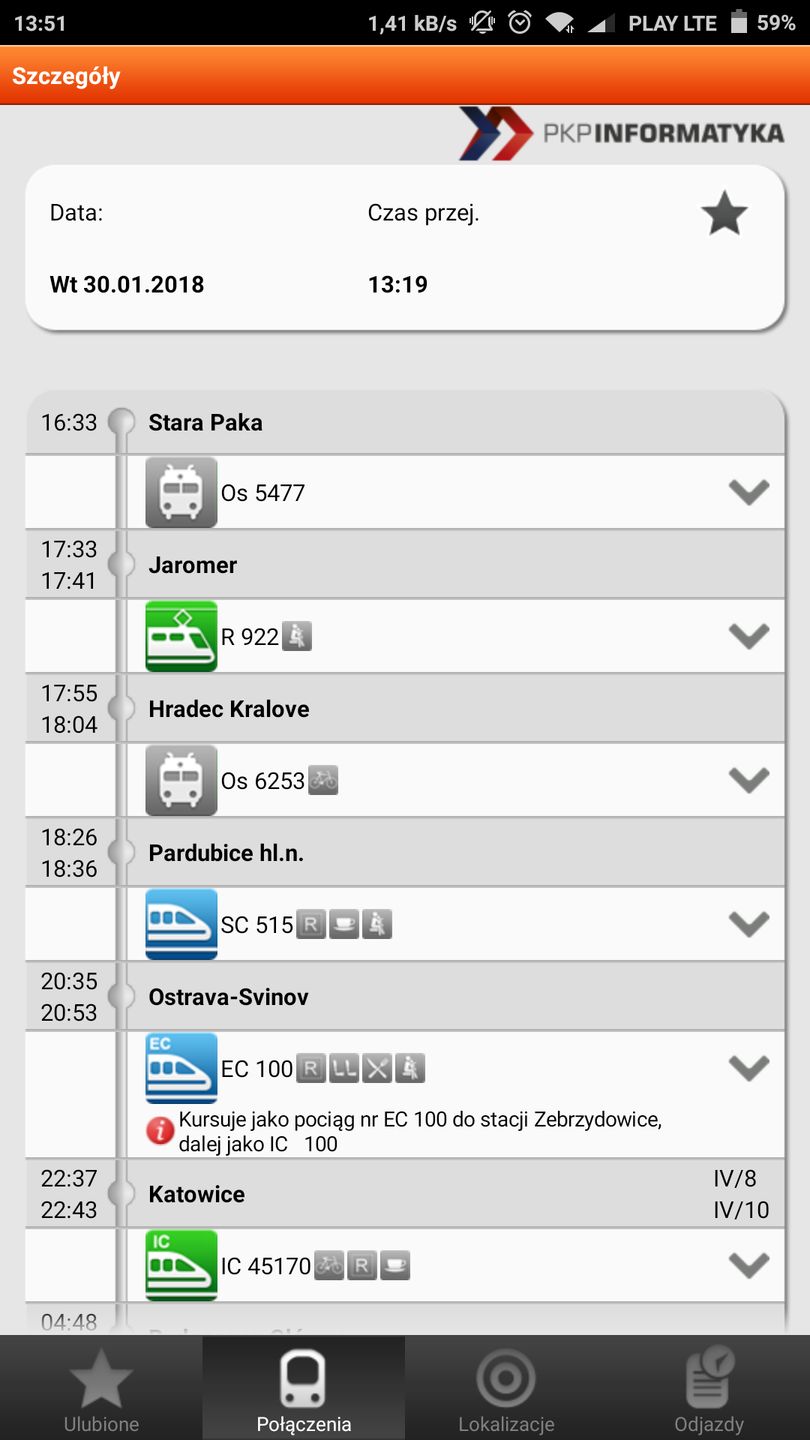This screenshot has width=810, height=1440.
Task: Expand the IC 45170 train details
Action: pyautogui.click(x=749, y=1266)
